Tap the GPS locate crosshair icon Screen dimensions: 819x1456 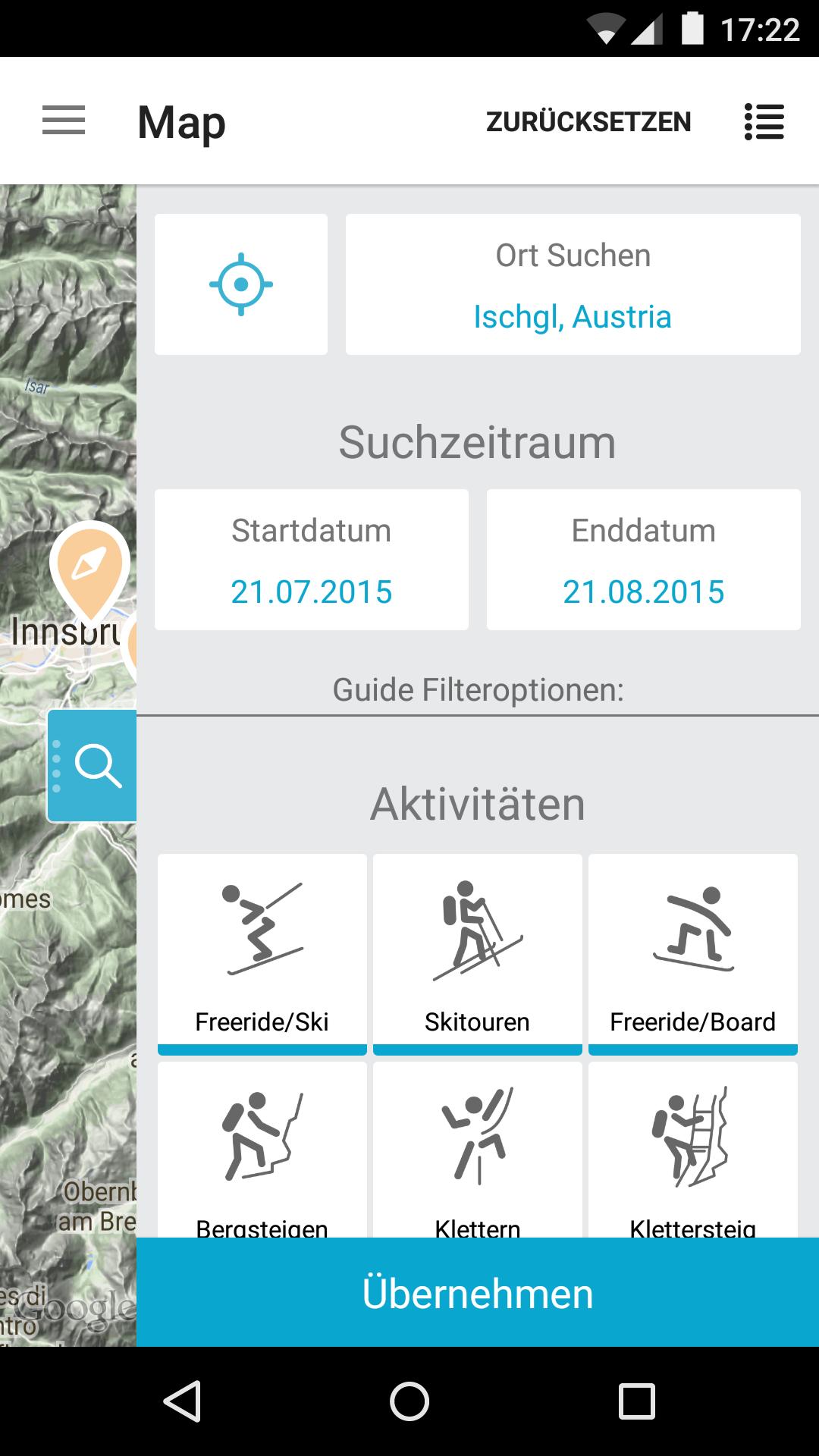(x=241, y=284)
